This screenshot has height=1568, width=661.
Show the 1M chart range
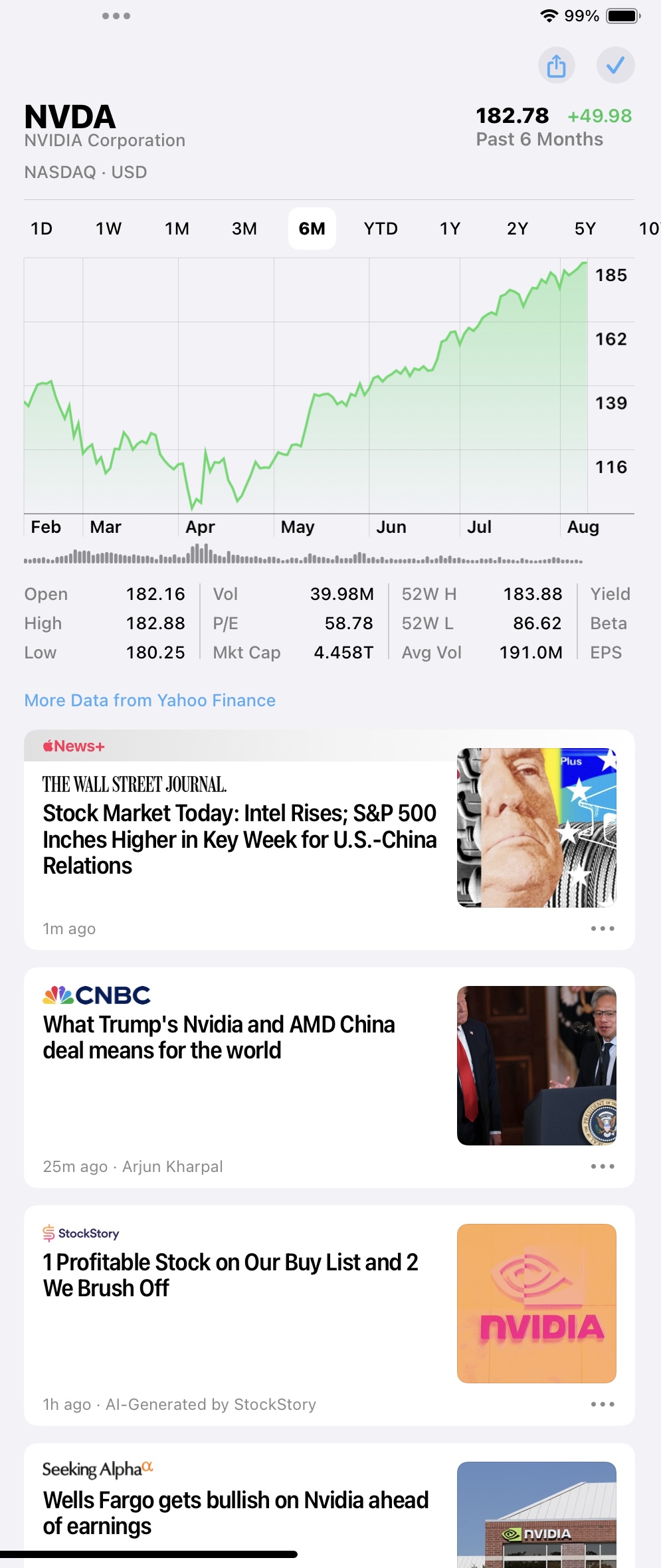coord(177,229)
